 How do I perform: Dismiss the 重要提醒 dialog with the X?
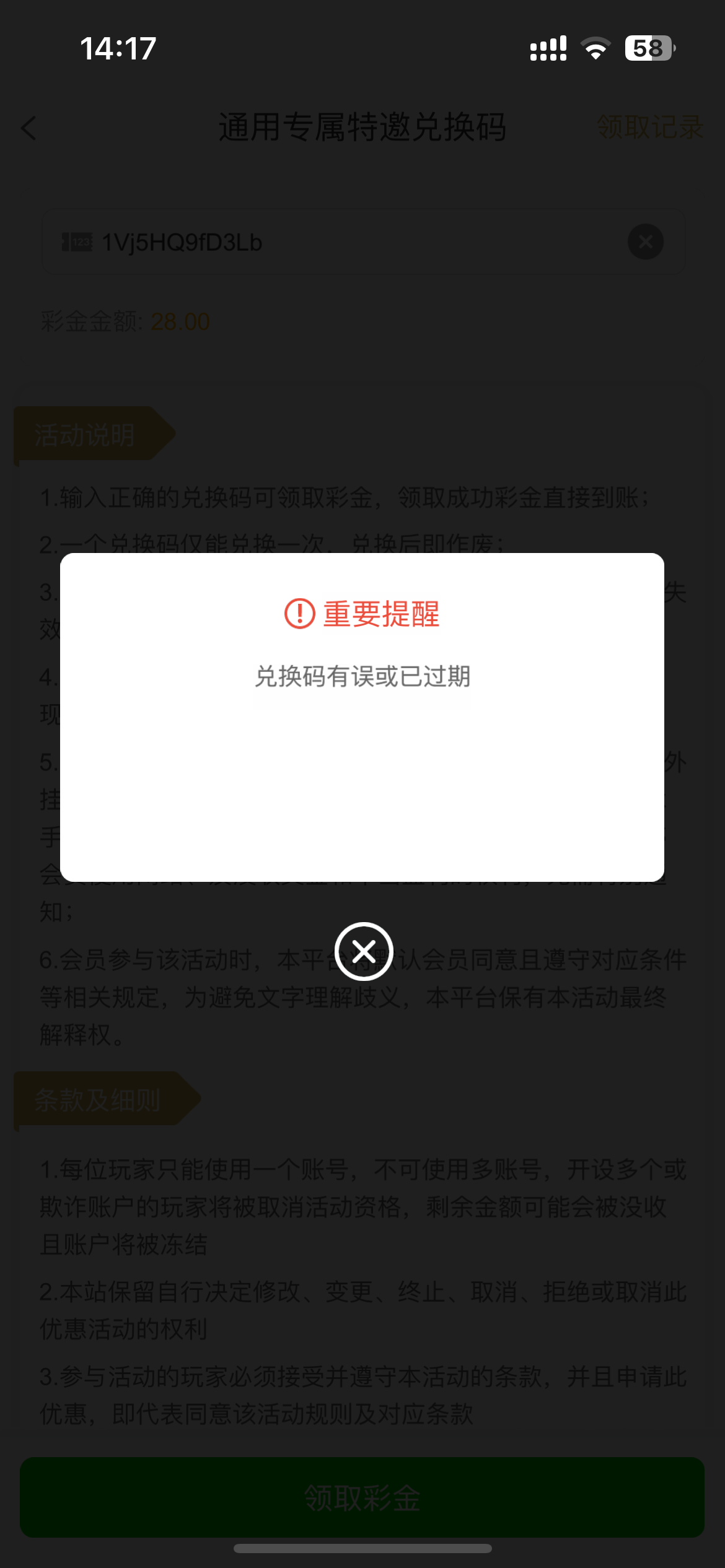364,951
